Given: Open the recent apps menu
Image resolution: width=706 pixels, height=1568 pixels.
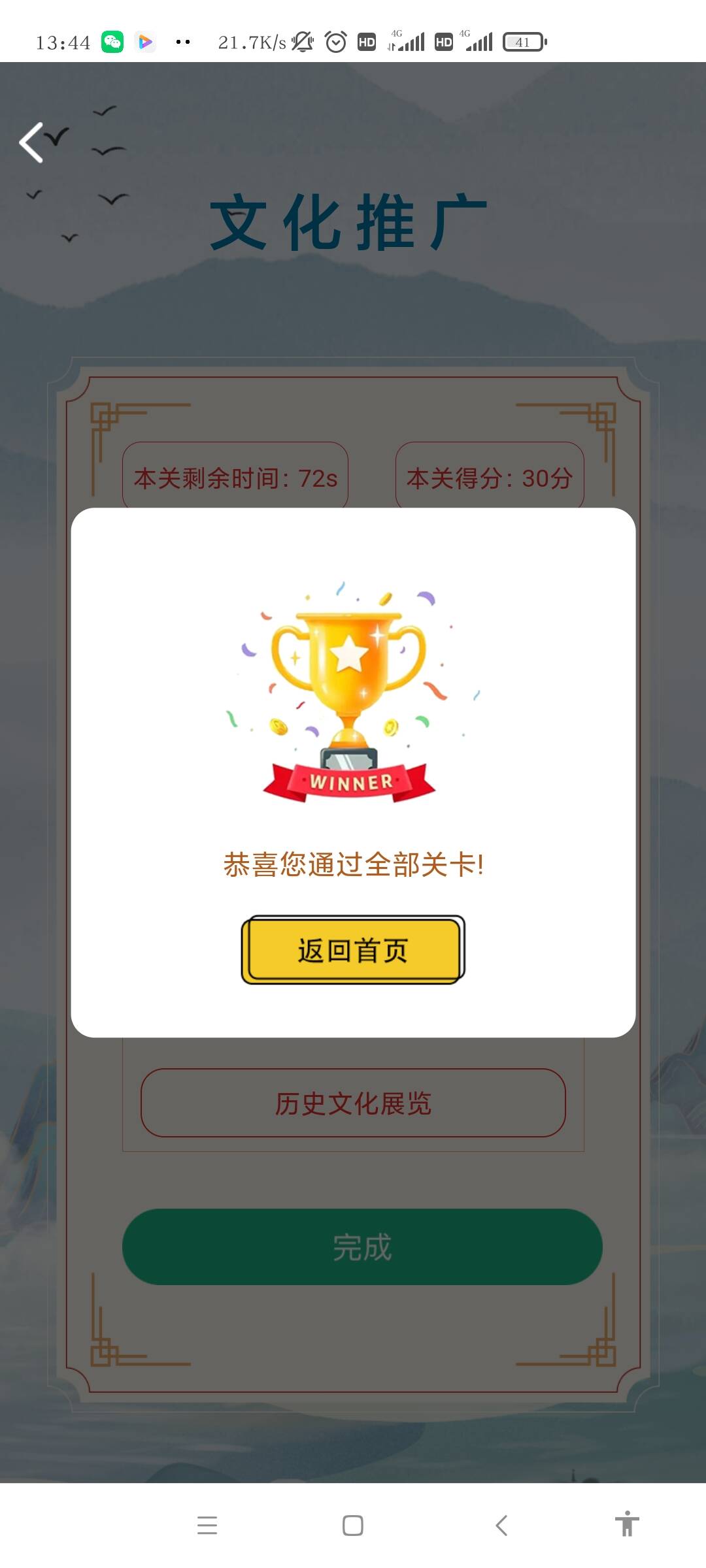Looking at the screenshot, I should click(207, 1526).
